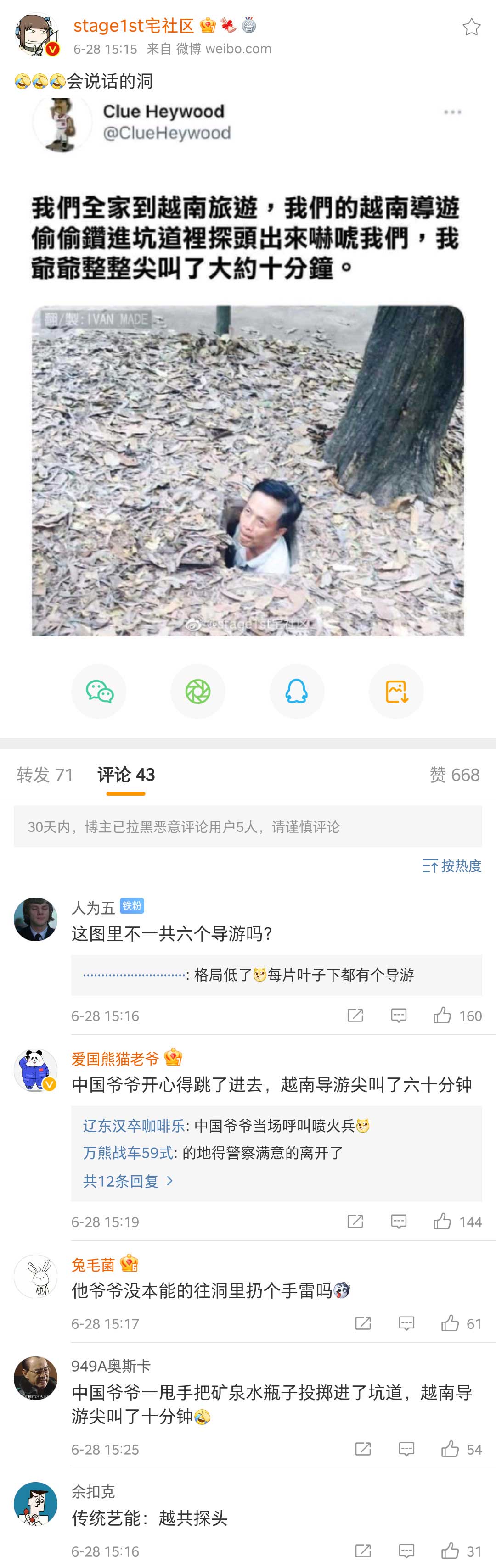Viewport: 496px width, 1568px height.
Task: Open 万熊战车59式's profile link
Action: (128, 1152)
